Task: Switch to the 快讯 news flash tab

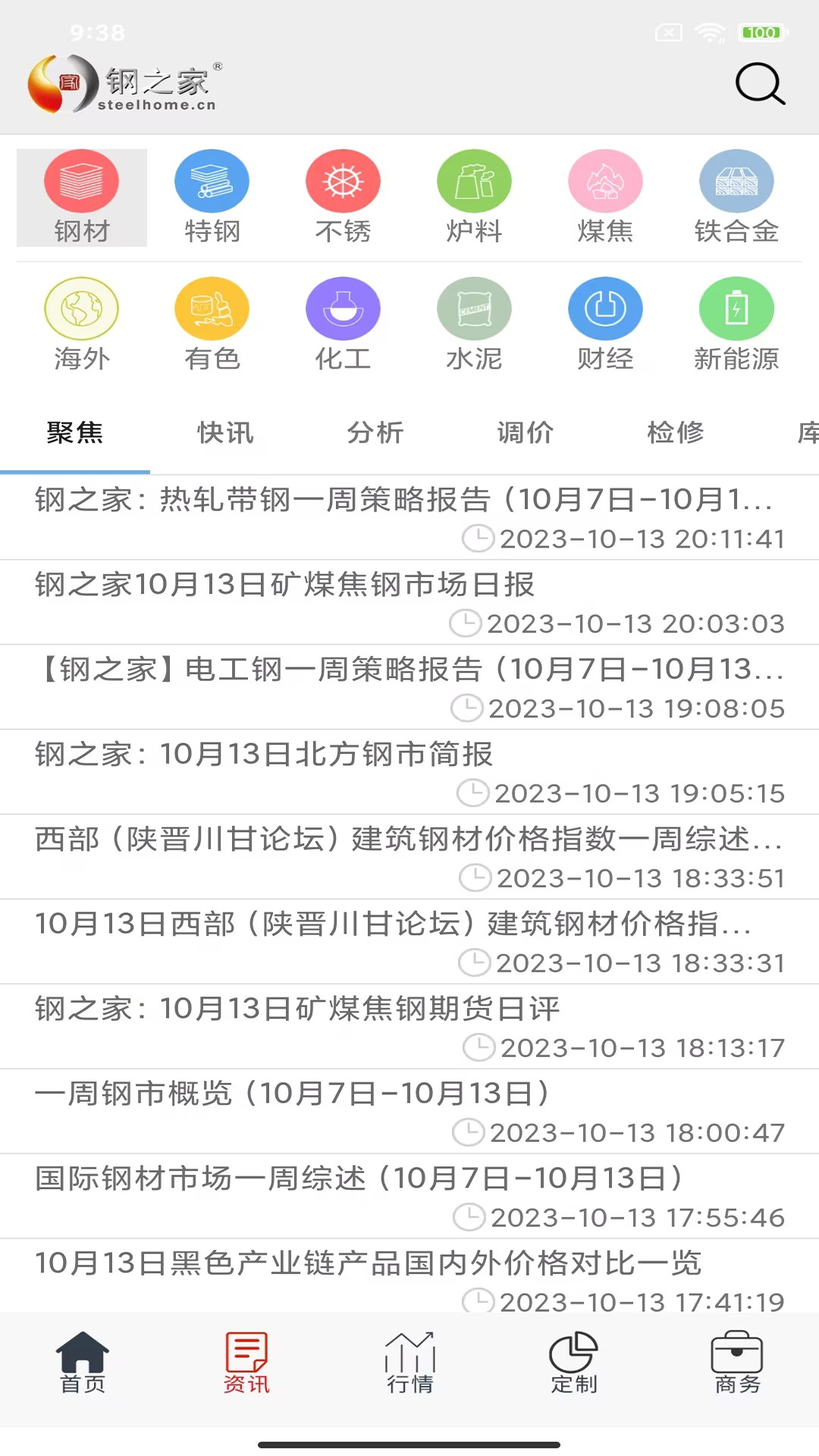Action: 225,433
